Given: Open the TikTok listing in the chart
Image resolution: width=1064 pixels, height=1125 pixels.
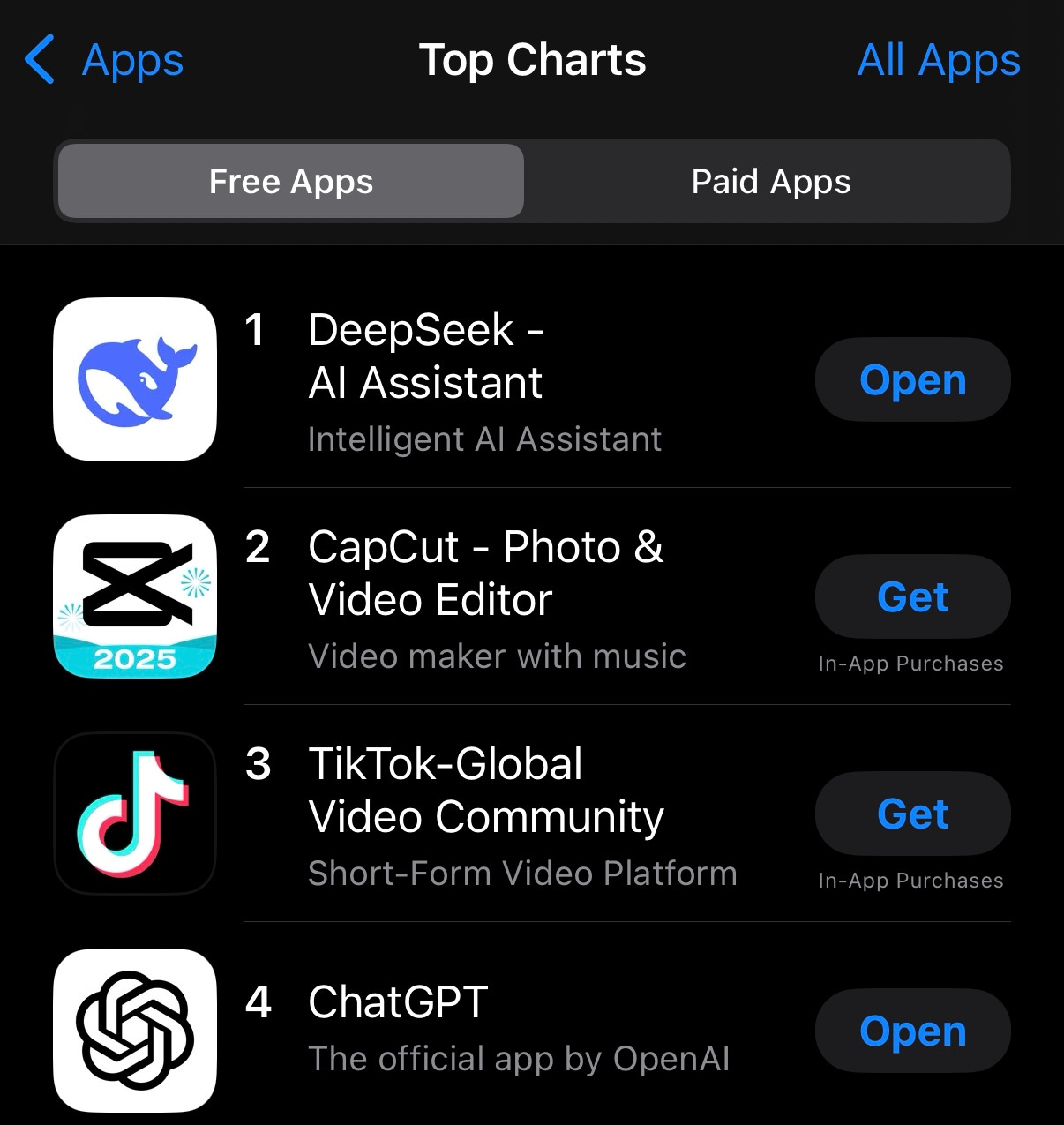Looking at the screenshot, I should point(485,791).
